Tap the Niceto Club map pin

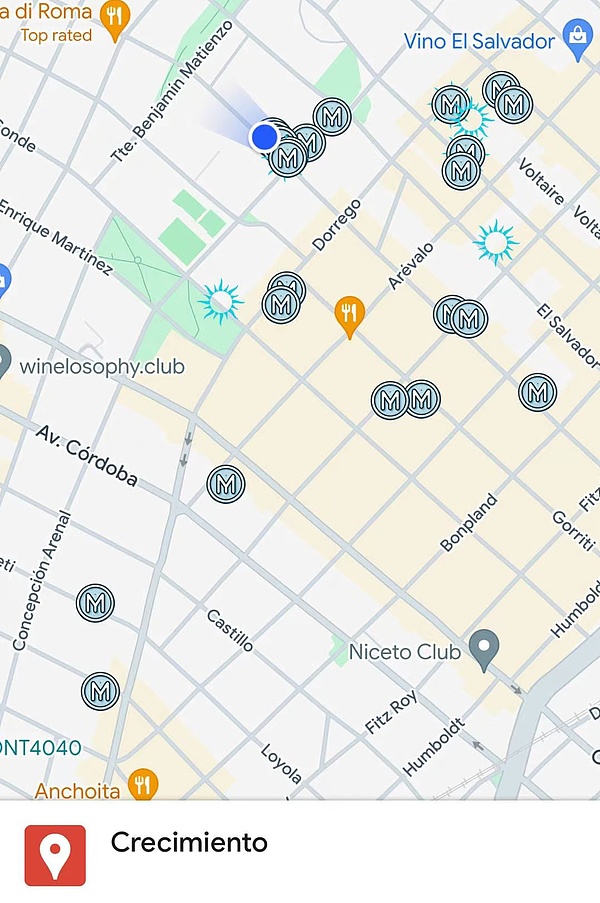484,648
